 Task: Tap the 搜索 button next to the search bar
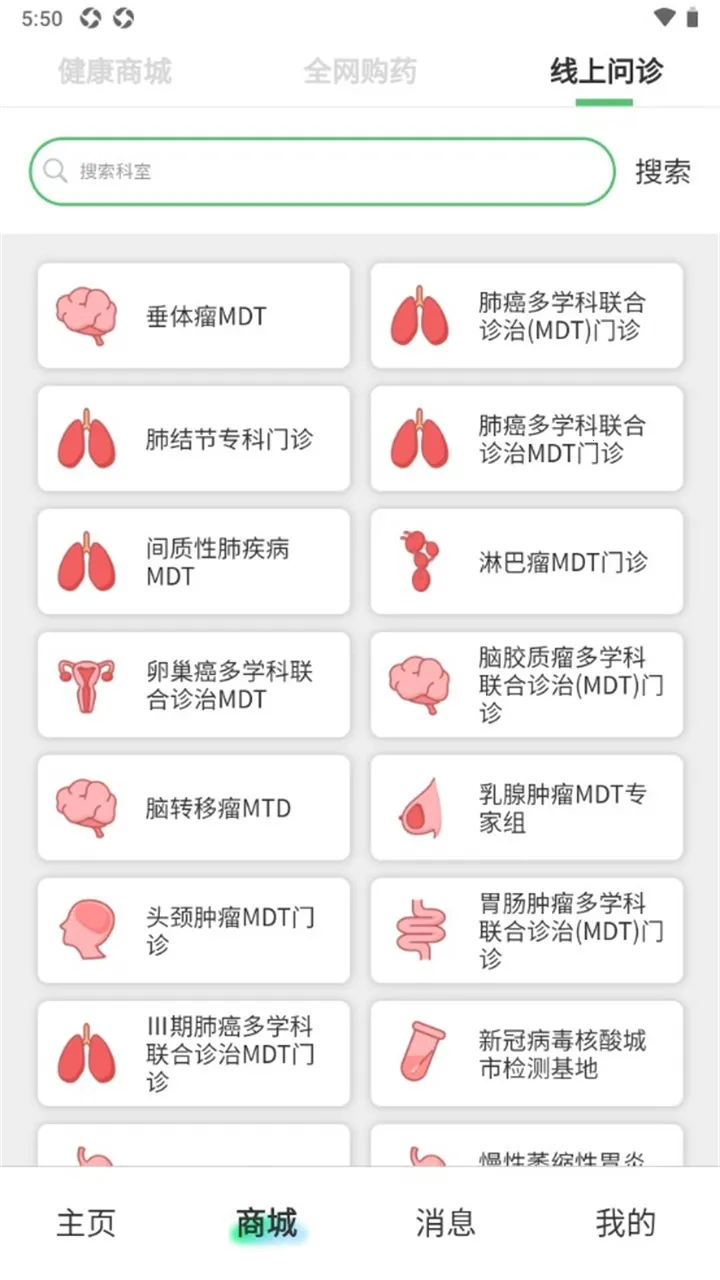(663, 171)
